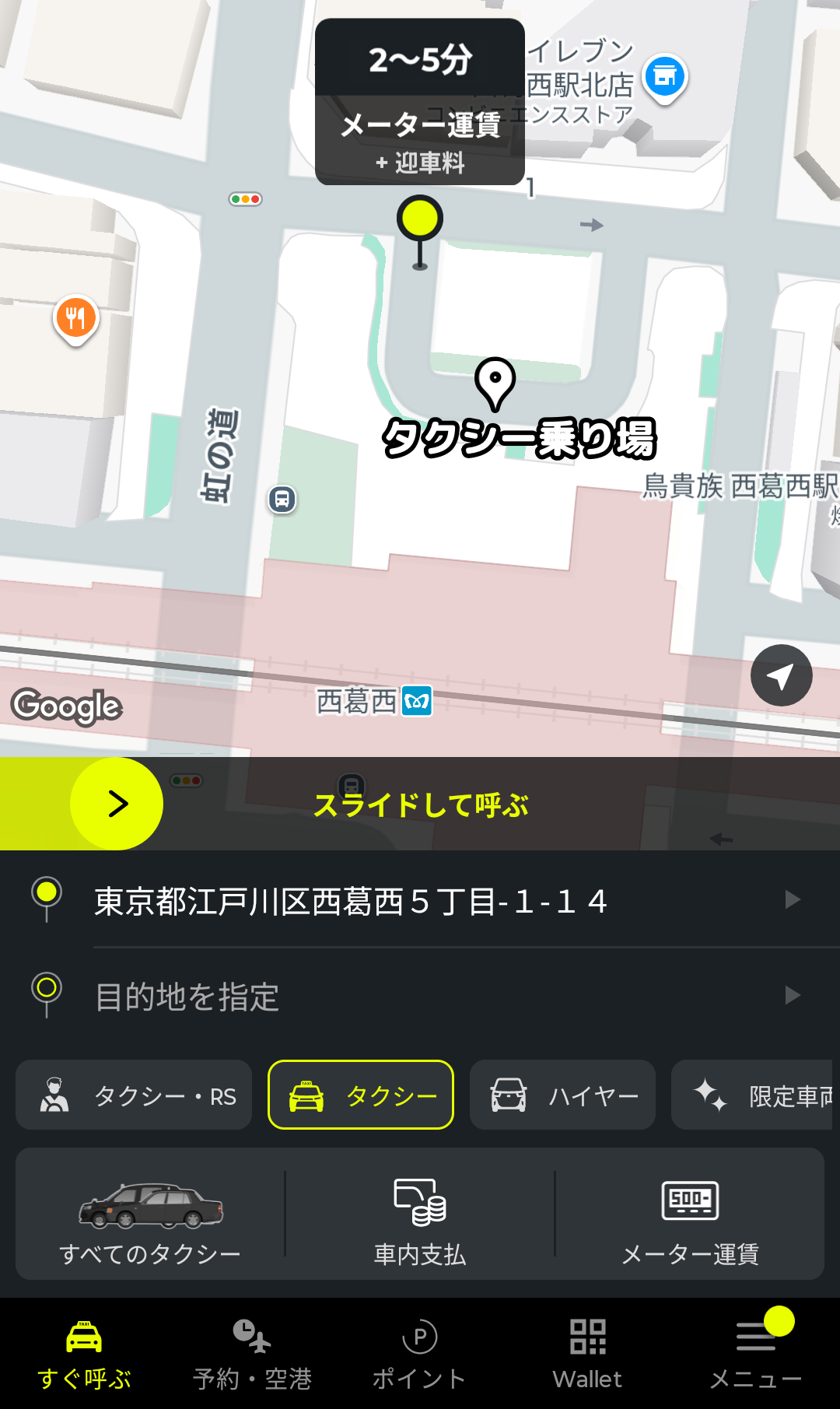Tap the restaurant marker on the map
Viewport: 840px width, 1409px height.
coord(75,319)
